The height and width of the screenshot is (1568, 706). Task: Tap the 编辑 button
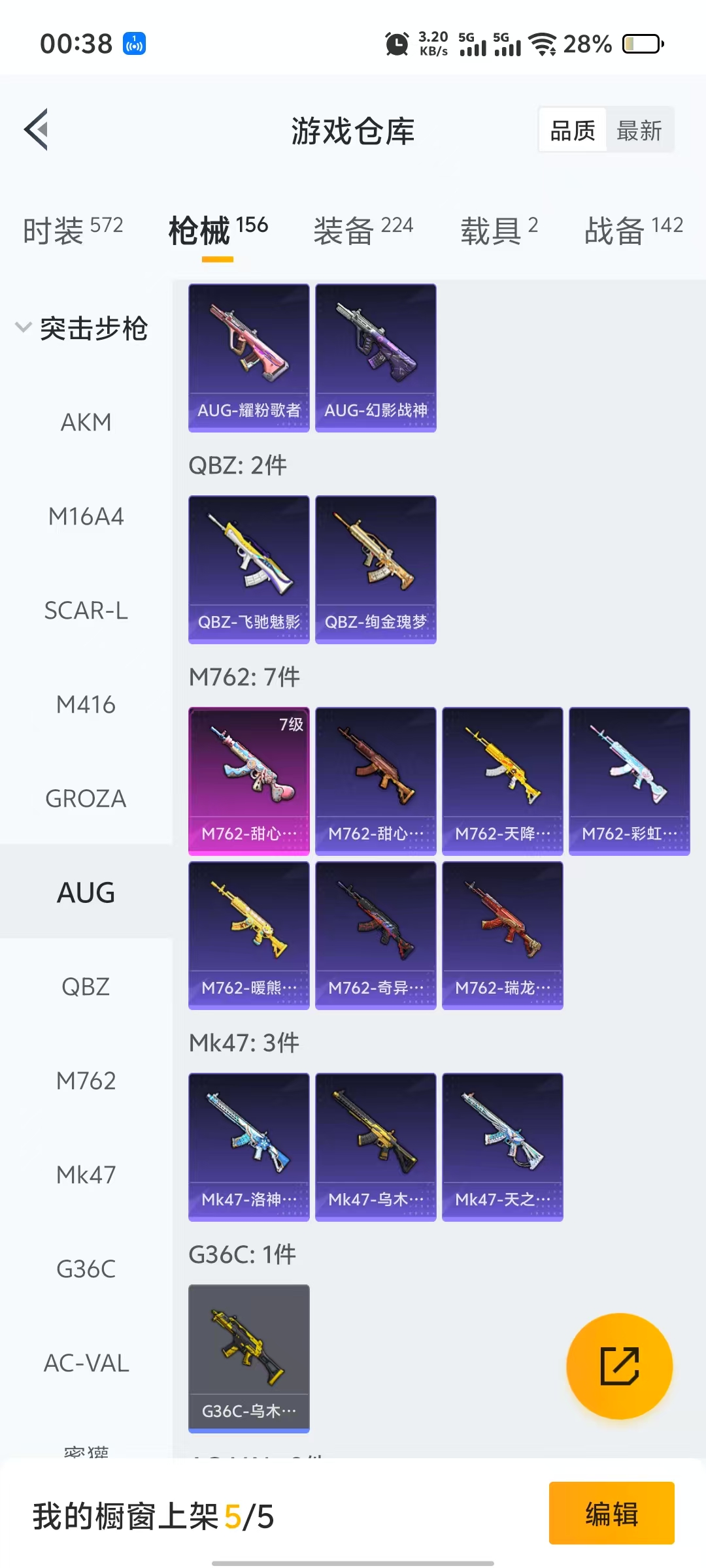click(611, 1514)
